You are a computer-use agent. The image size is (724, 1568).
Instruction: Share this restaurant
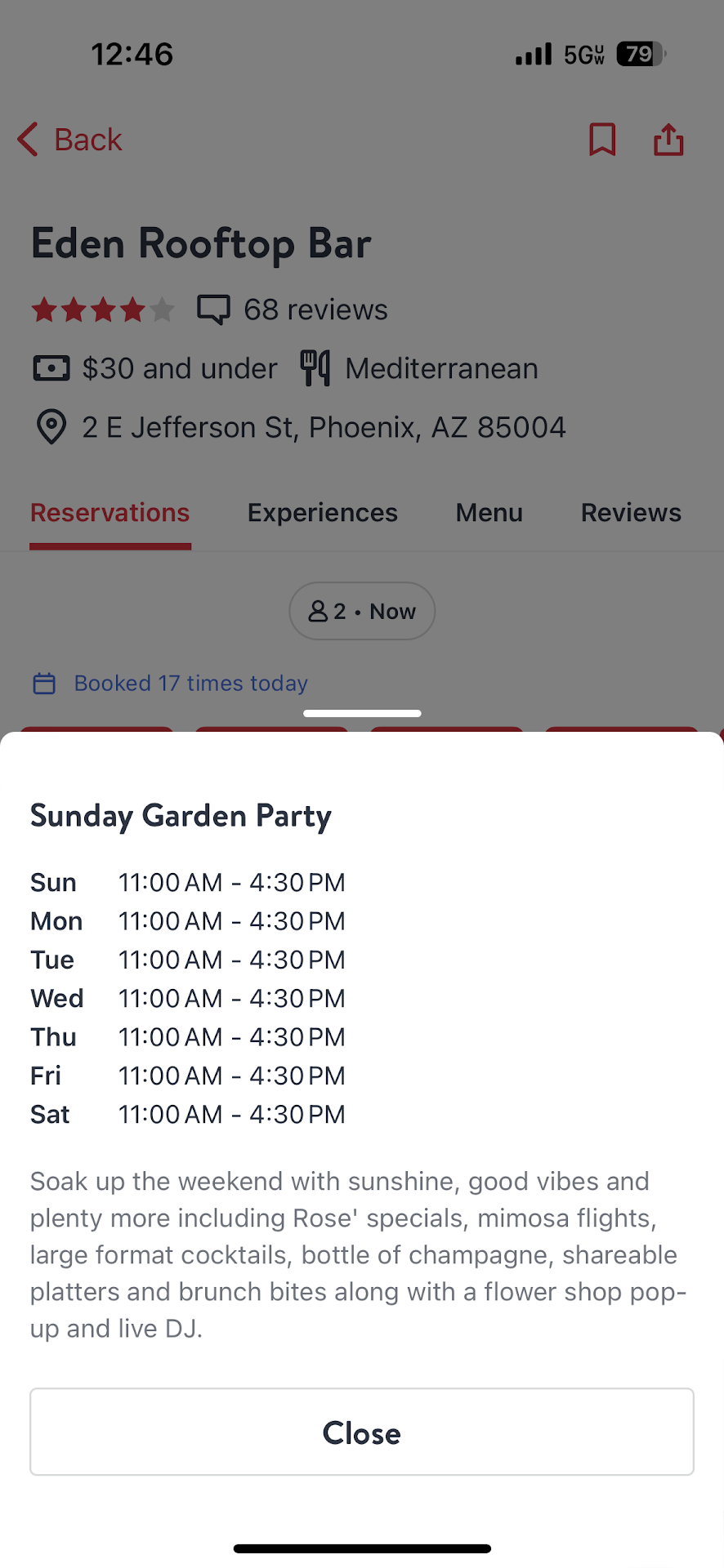(x=668, y=140)
